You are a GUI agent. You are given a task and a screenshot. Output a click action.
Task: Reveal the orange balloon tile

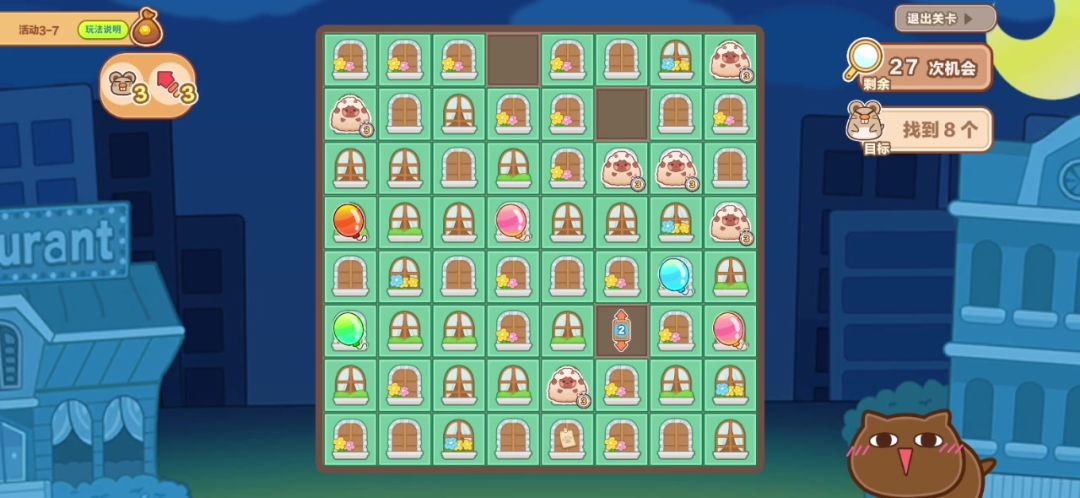click(349, 222)
